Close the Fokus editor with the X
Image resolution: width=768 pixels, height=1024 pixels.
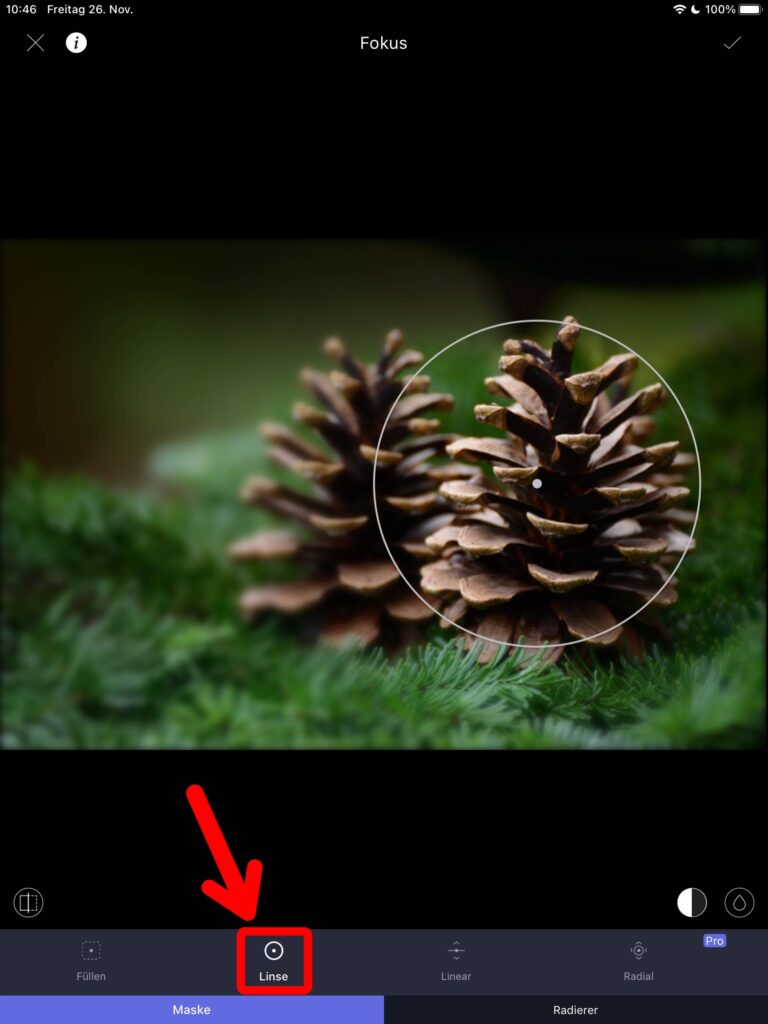click(35, 43)
